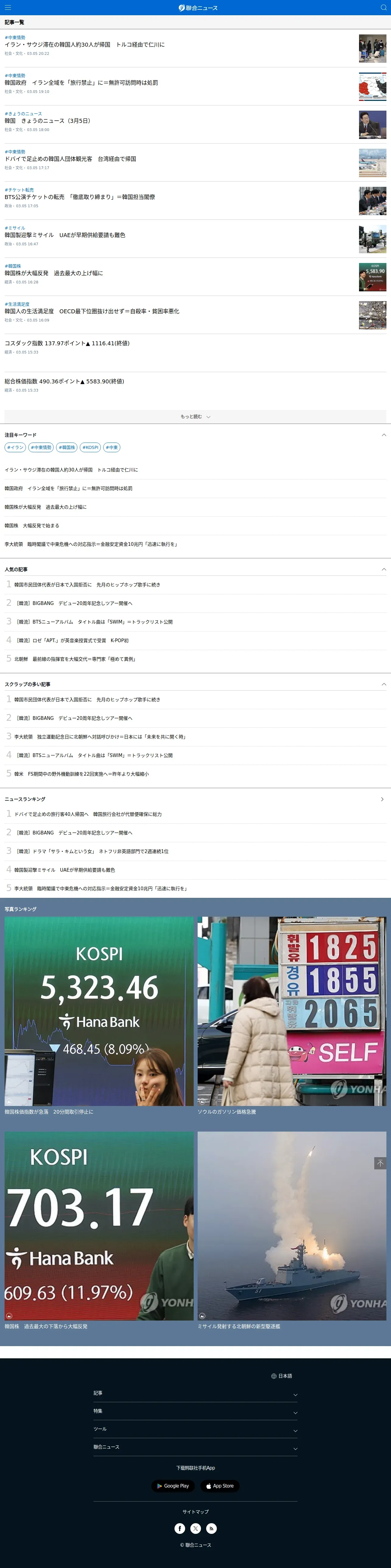The width and height of the screenshot is (391, 1568).
Task: Open BIGBANG tour article in 人気の記事
Action: [x=73, y=603]
